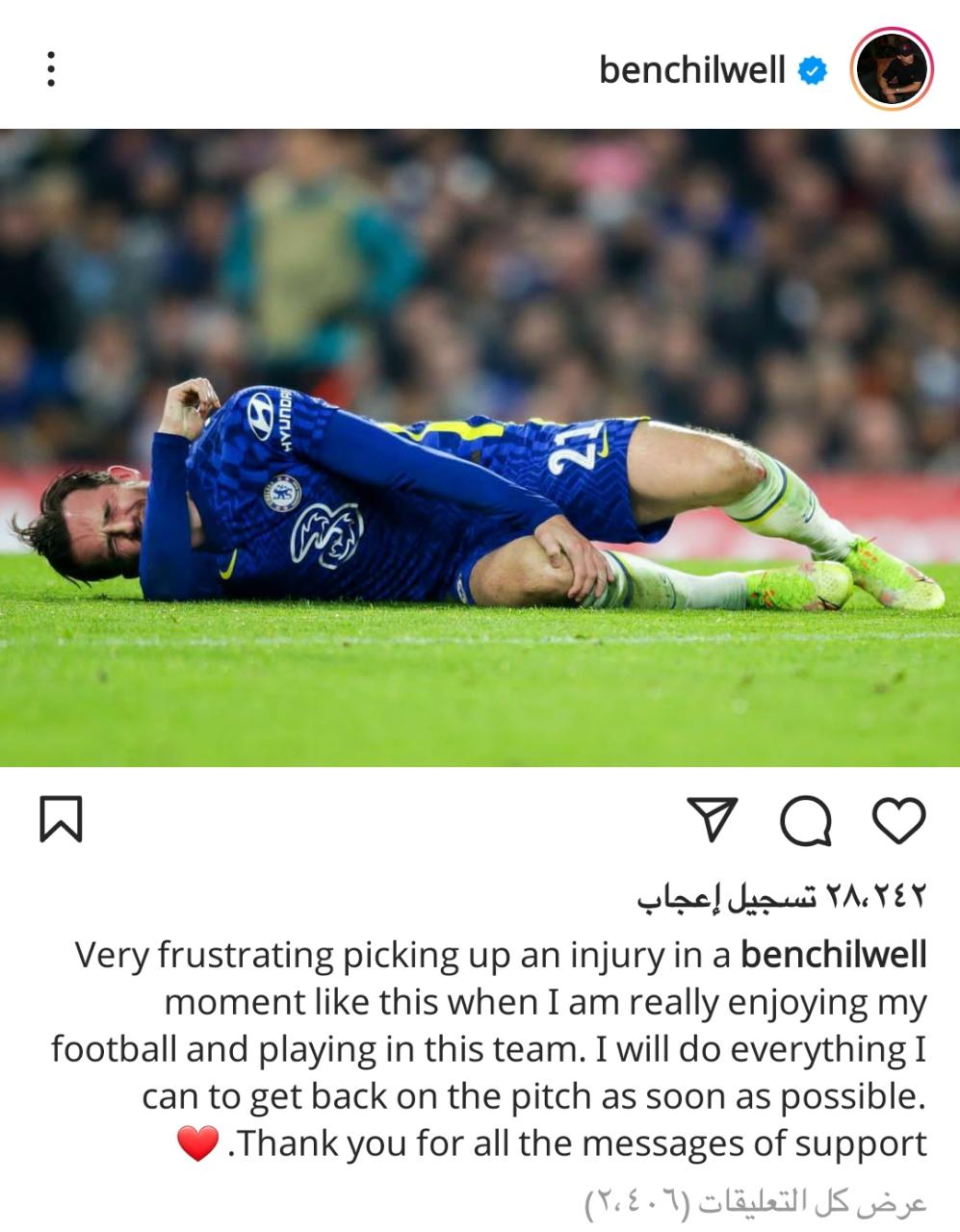
Task: View the list of likes on this post
Action: click(781, 895)
